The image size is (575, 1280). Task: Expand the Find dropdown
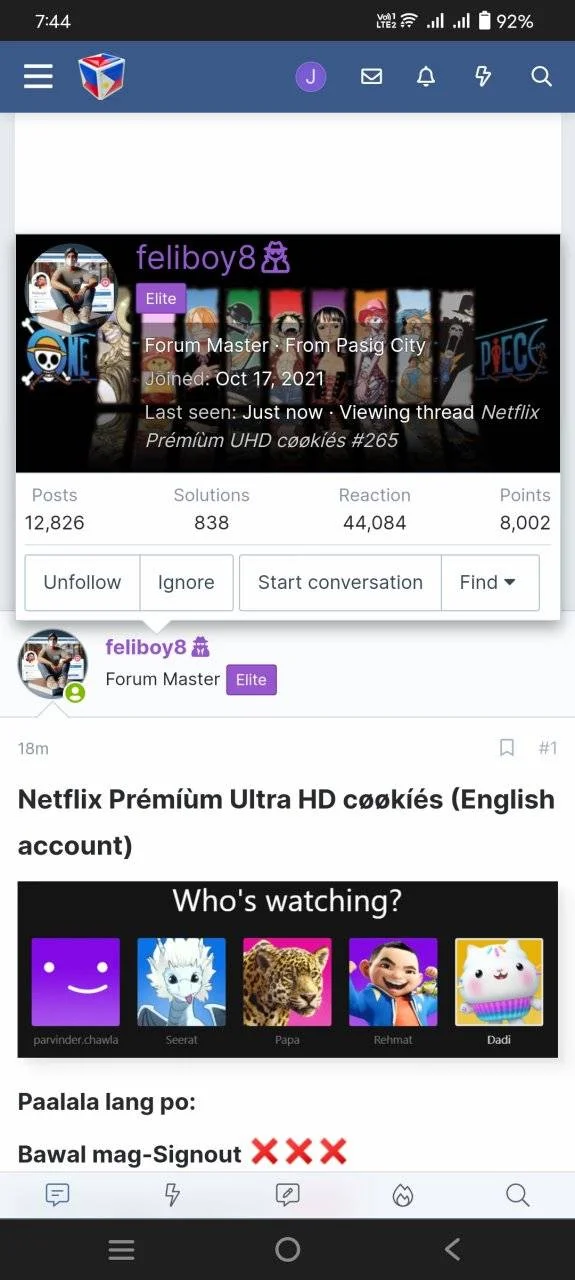[490, 583]
